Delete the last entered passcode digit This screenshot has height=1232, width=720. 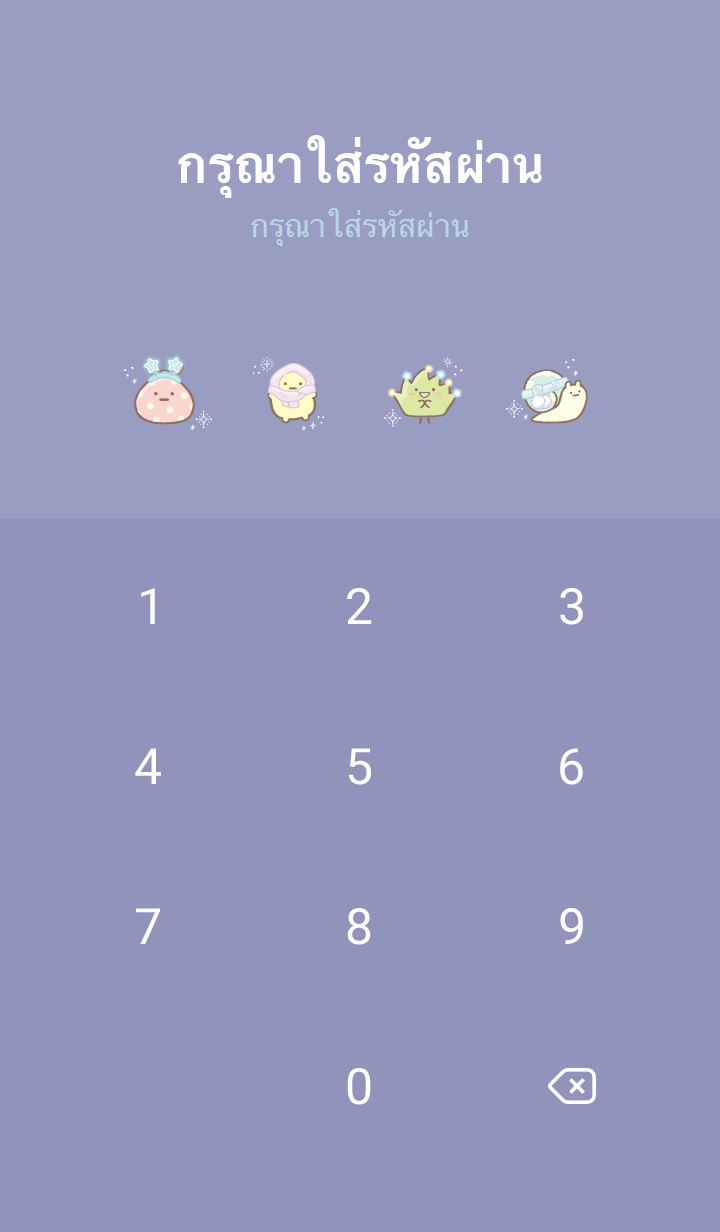(x=572, y=1086)
